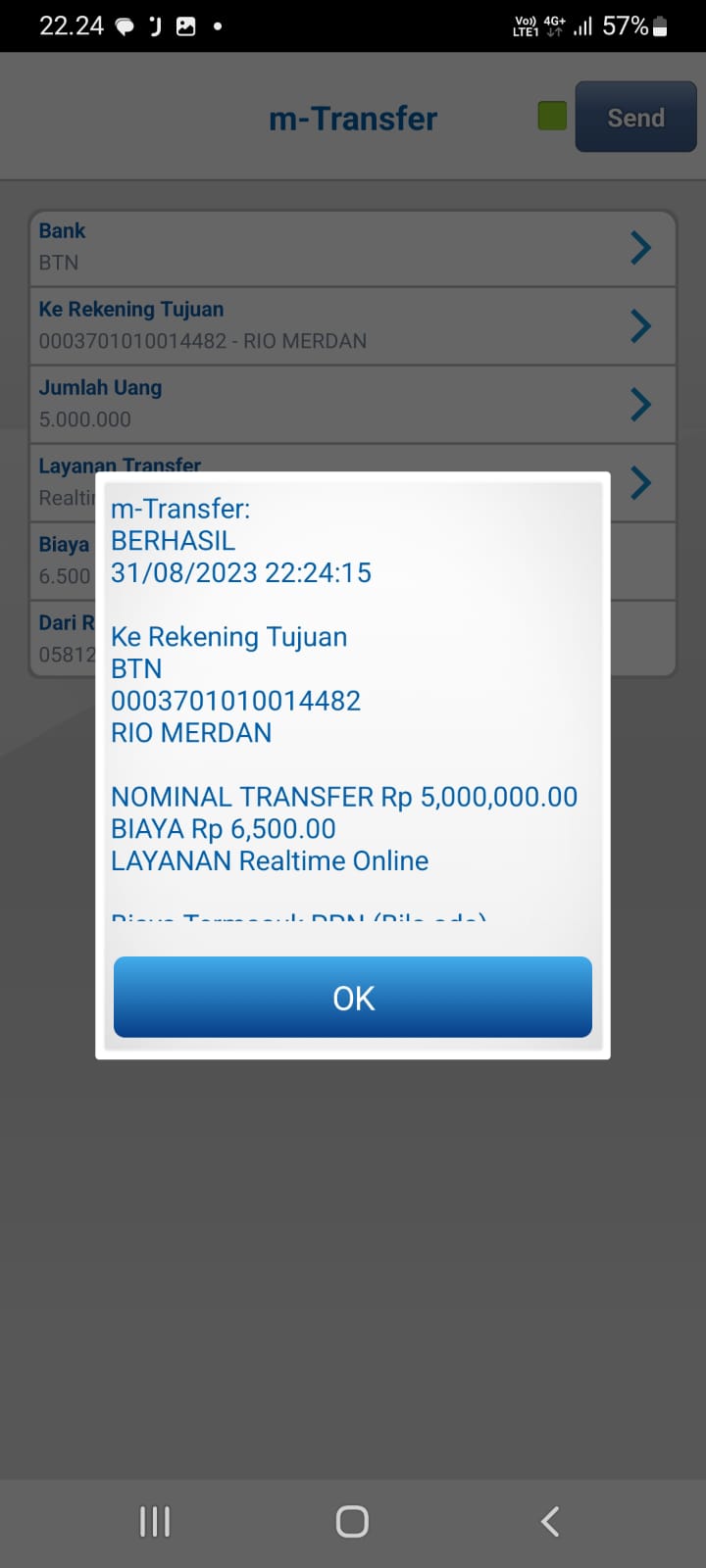Screen dimensions: 706x1568
Task: Open the Jumlah Uang row
Action: (353, 404)
